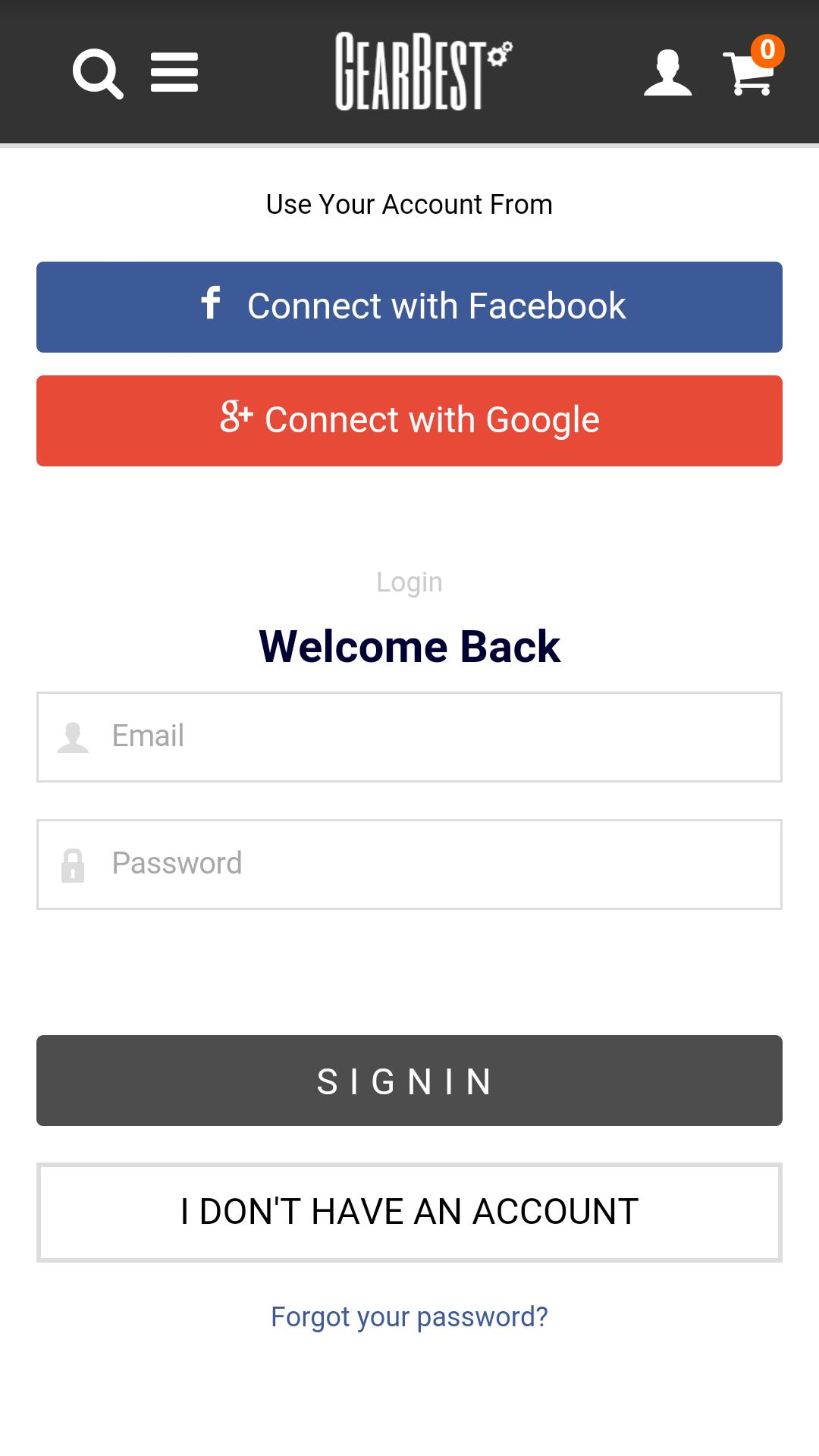
Task: Focus the Password input field
Action: click(409, 864)
